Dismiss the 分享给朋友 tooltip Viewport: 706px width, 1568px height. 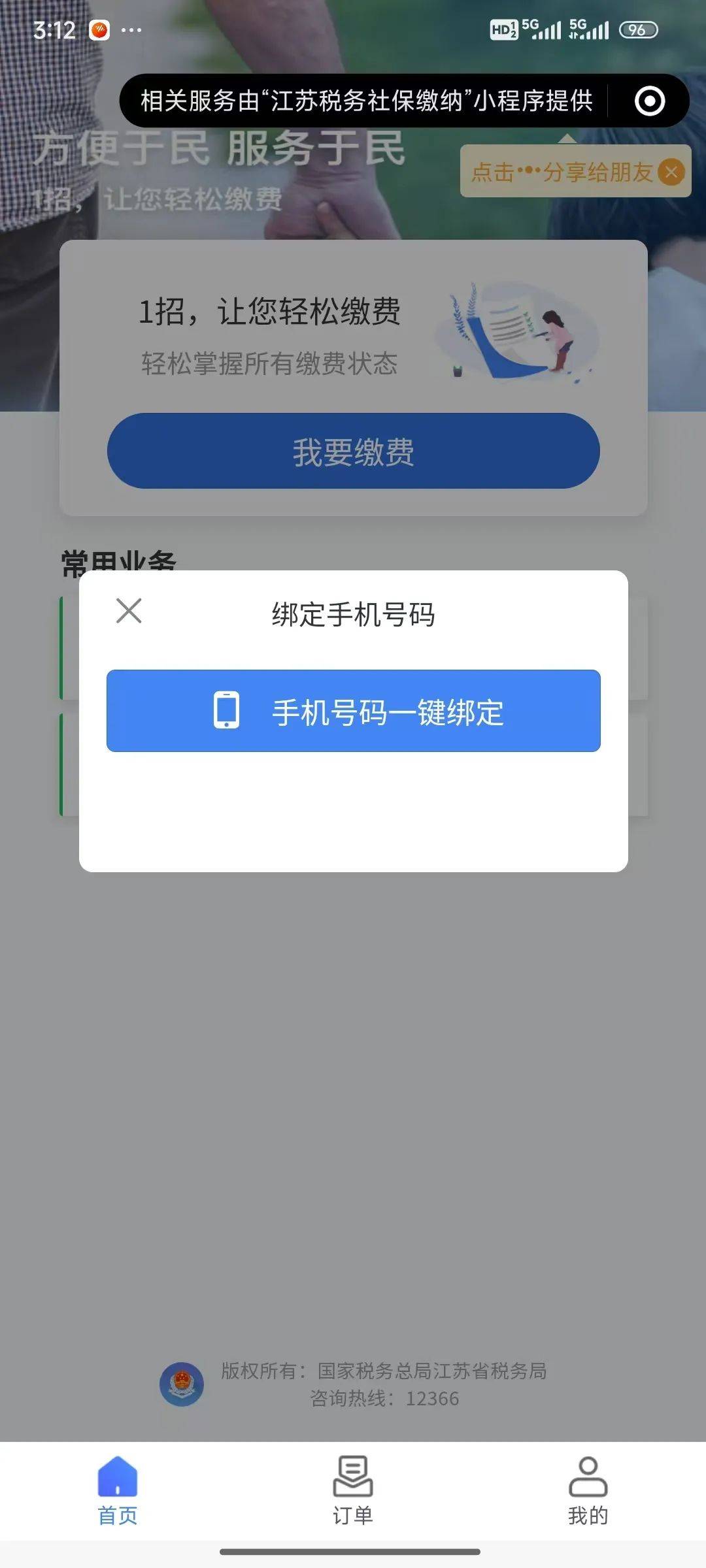671,172
